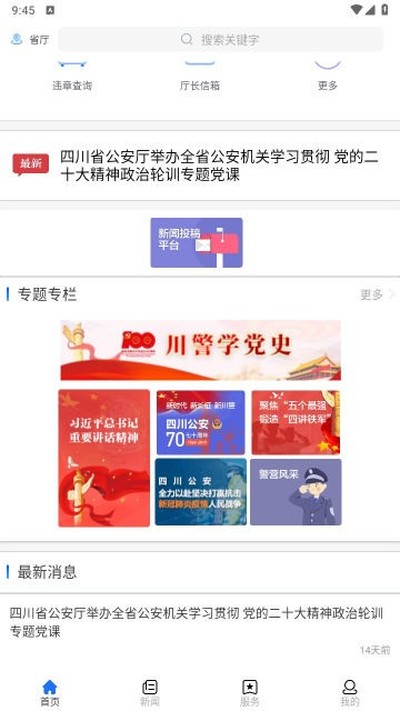
Task: Open 违章查询 violation lookup
Action: click(72, 76)
